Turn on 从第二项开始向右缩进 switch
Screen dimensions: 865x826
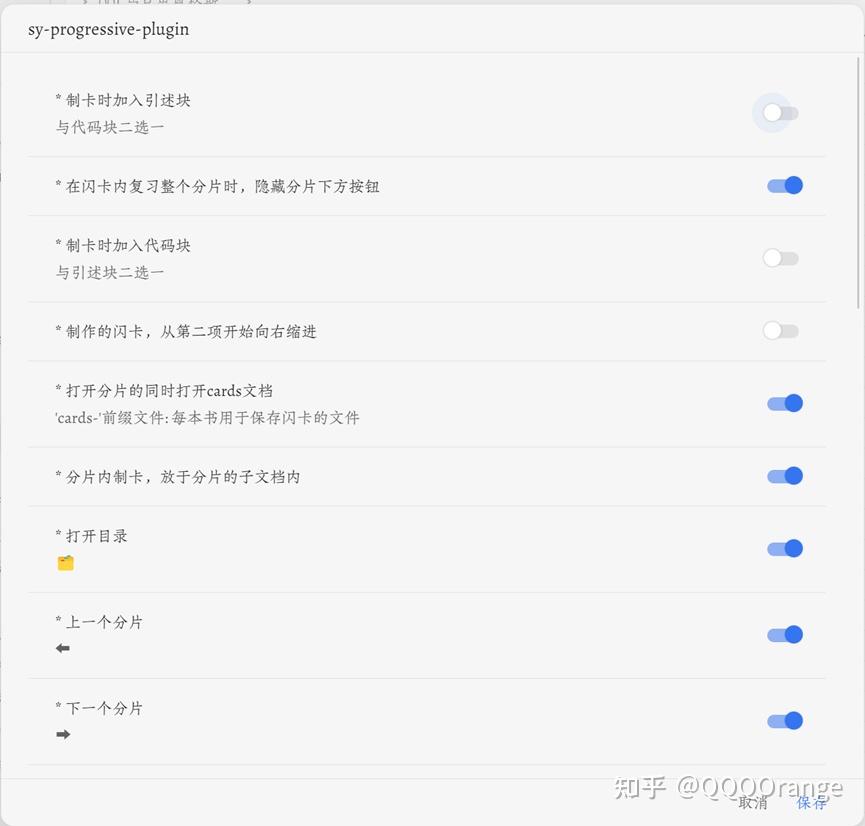[x=780, y=331]
